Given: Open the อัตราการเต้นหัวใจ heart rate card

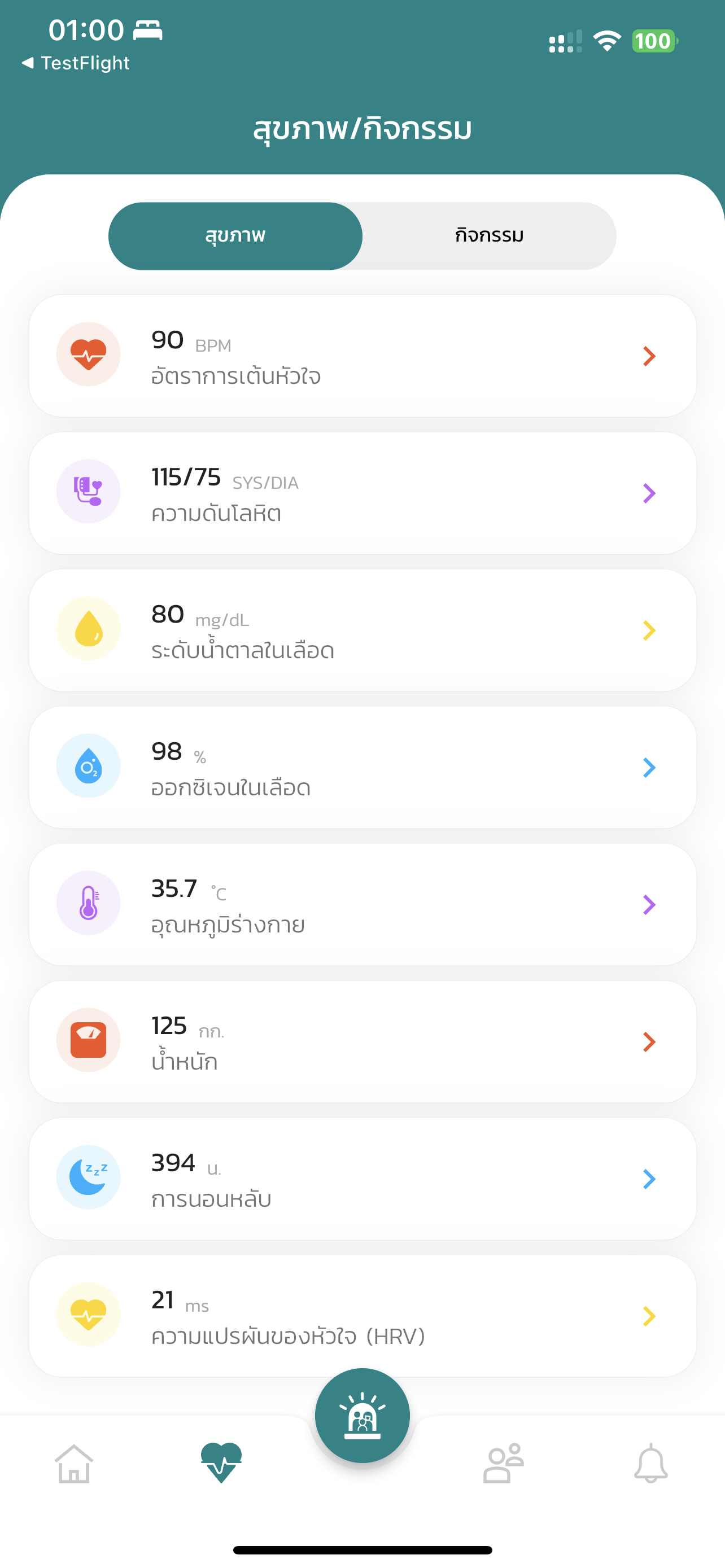Looking at the screenshot, I should (363, 356).
